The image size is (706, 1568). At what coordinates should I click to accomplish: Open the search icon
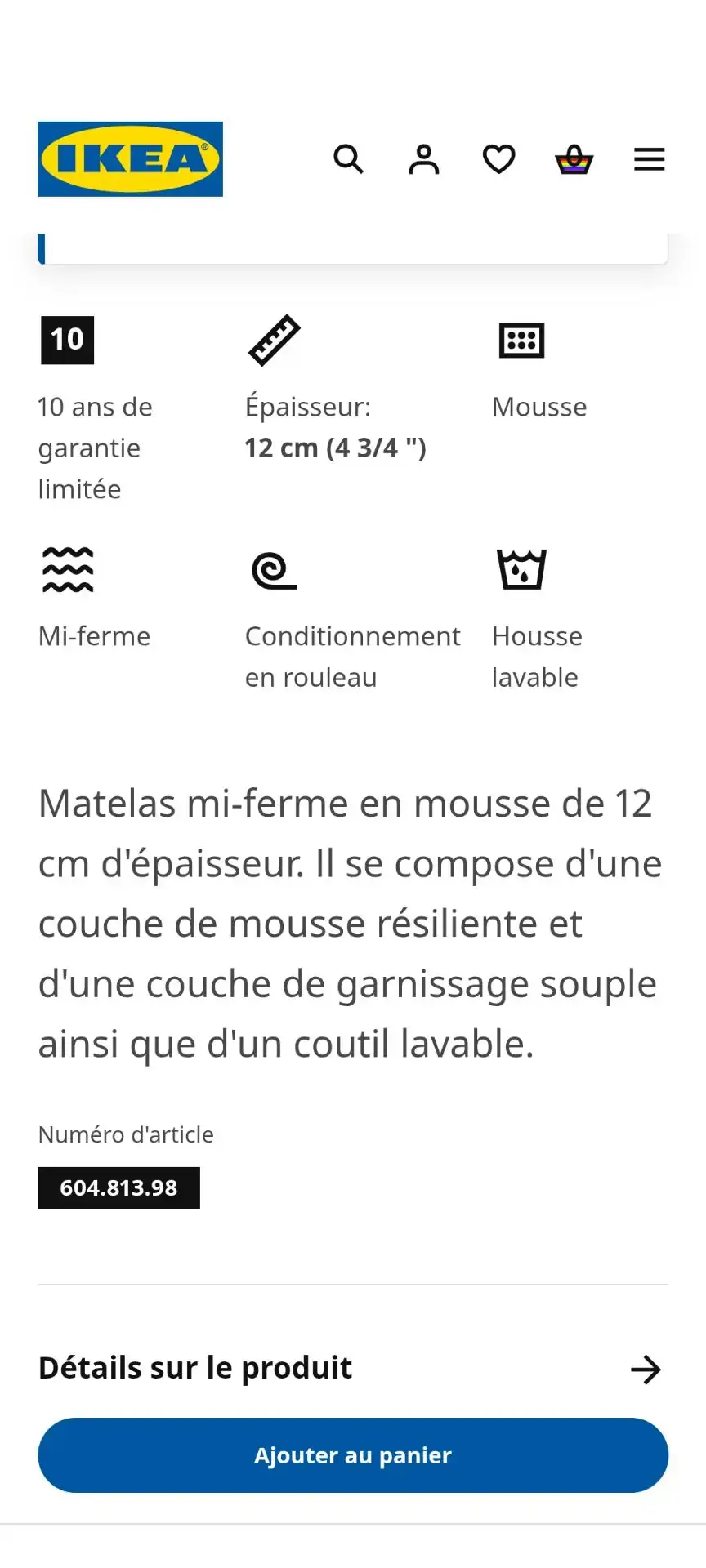(x=348, y=159)
